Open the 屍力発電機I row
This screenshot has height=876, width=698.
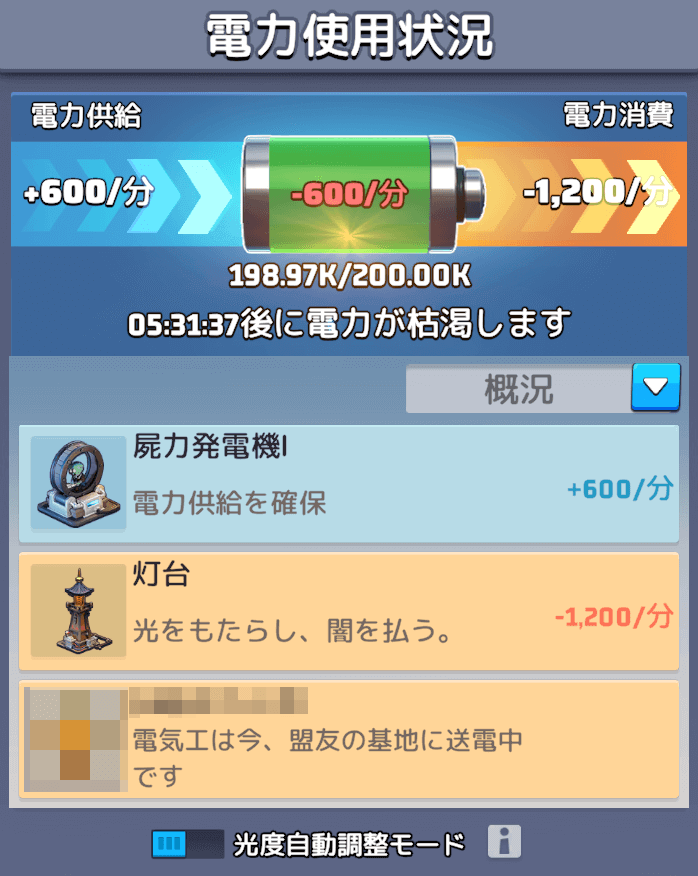click(349, 485)
